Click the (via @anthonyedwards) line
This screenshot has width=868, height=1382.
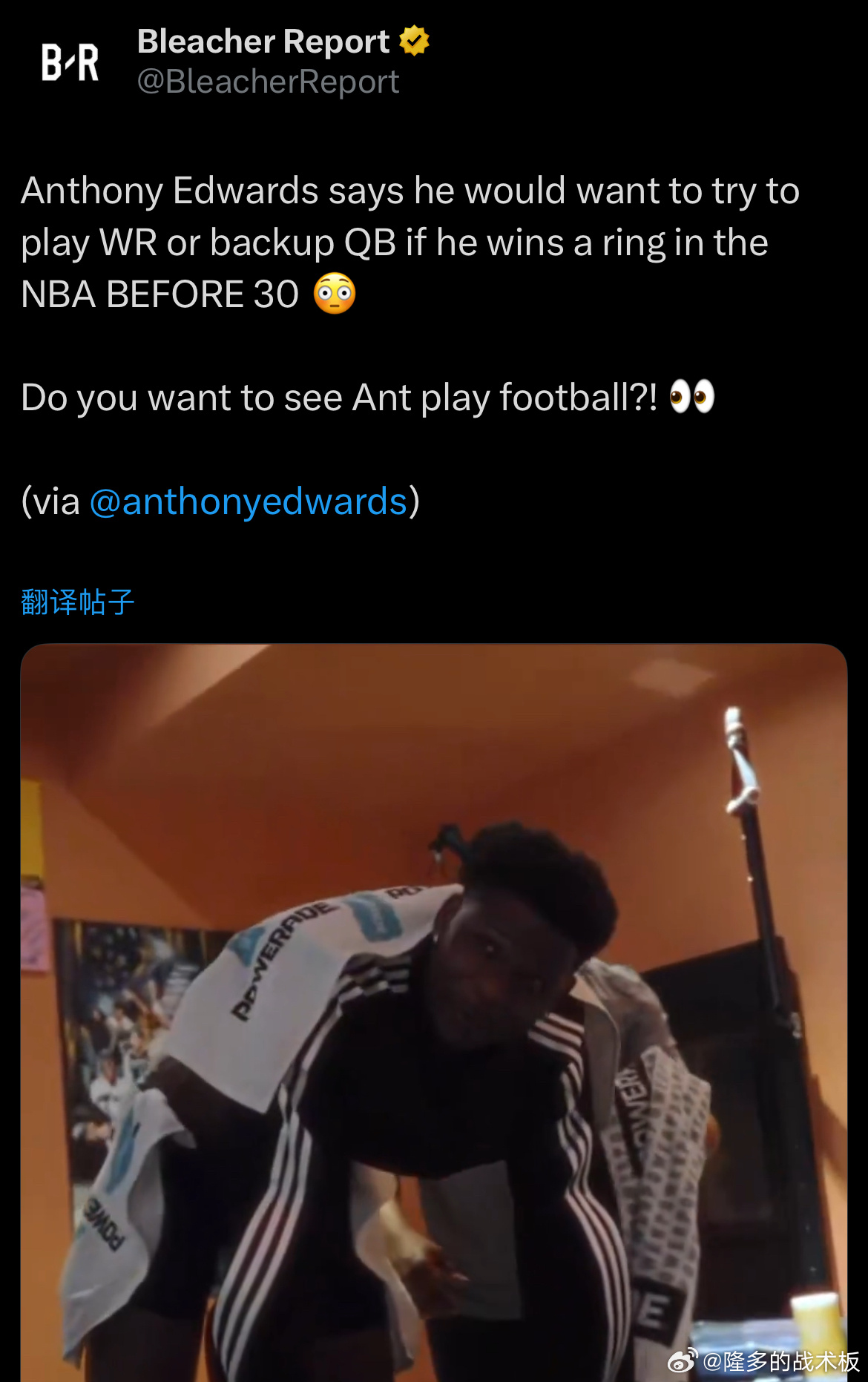click(219, 501)
